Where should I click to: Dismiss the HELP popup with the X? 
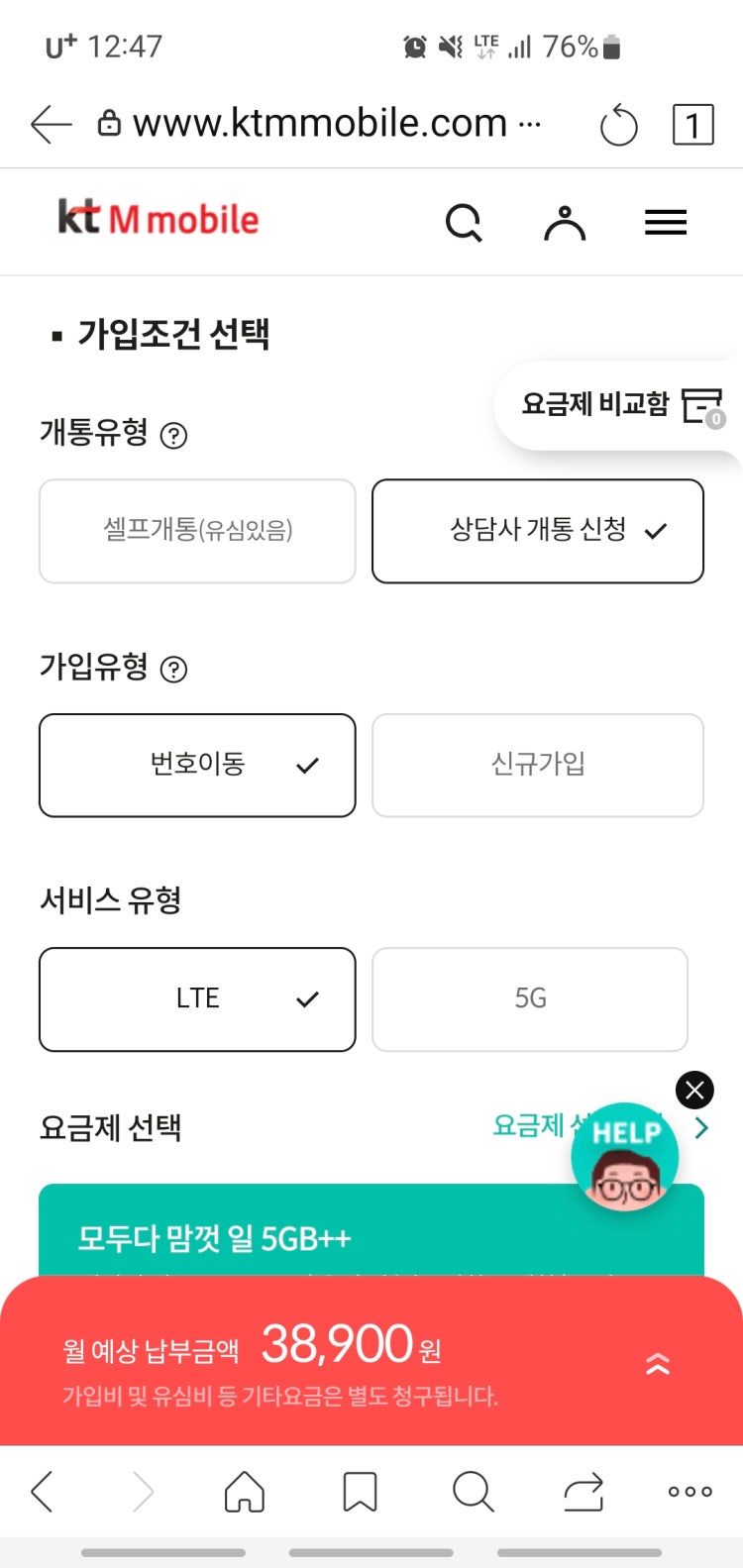[x=693, y=1090]
